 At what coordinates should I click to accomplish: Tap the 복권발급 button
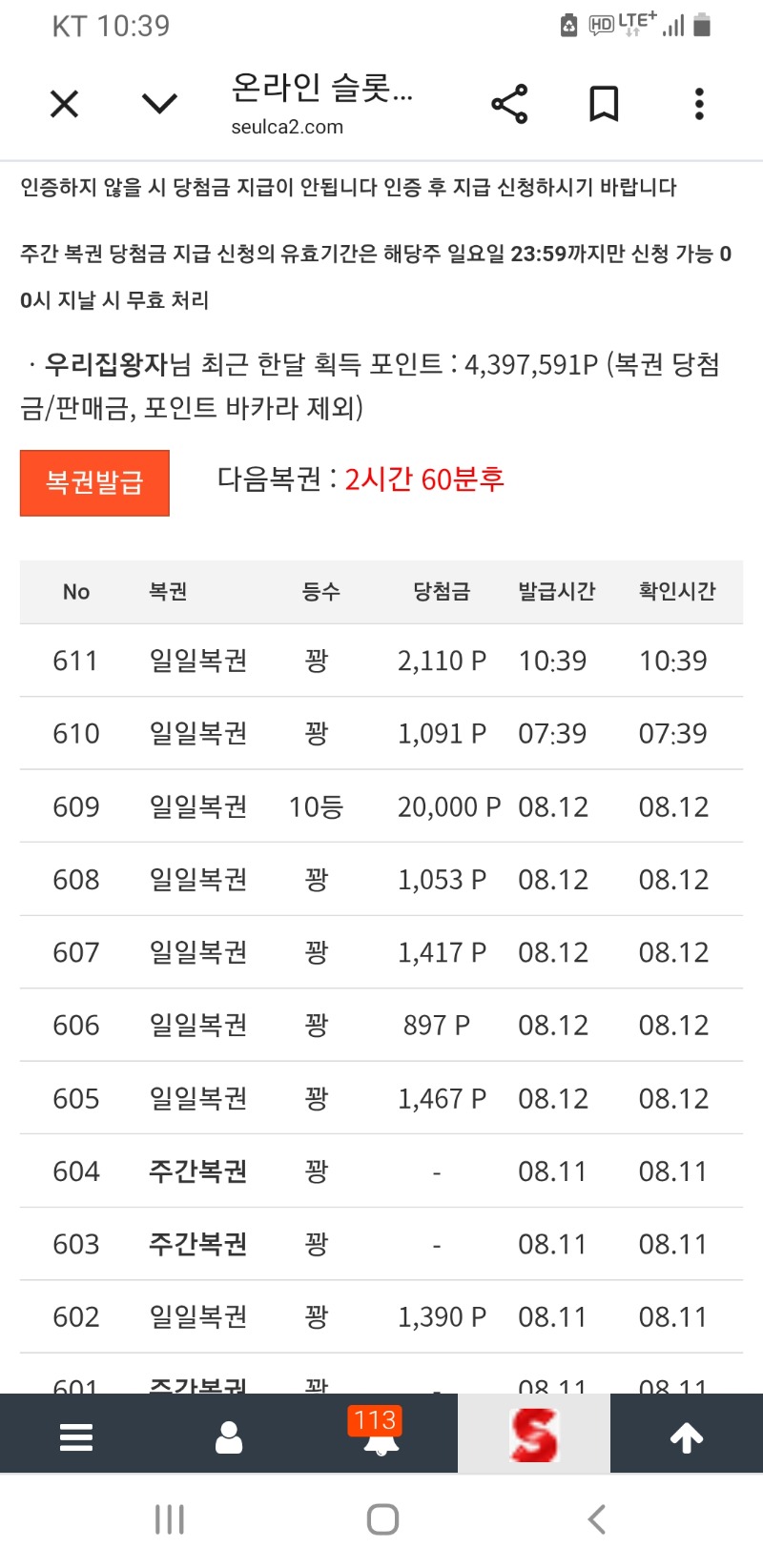(94, 482)
